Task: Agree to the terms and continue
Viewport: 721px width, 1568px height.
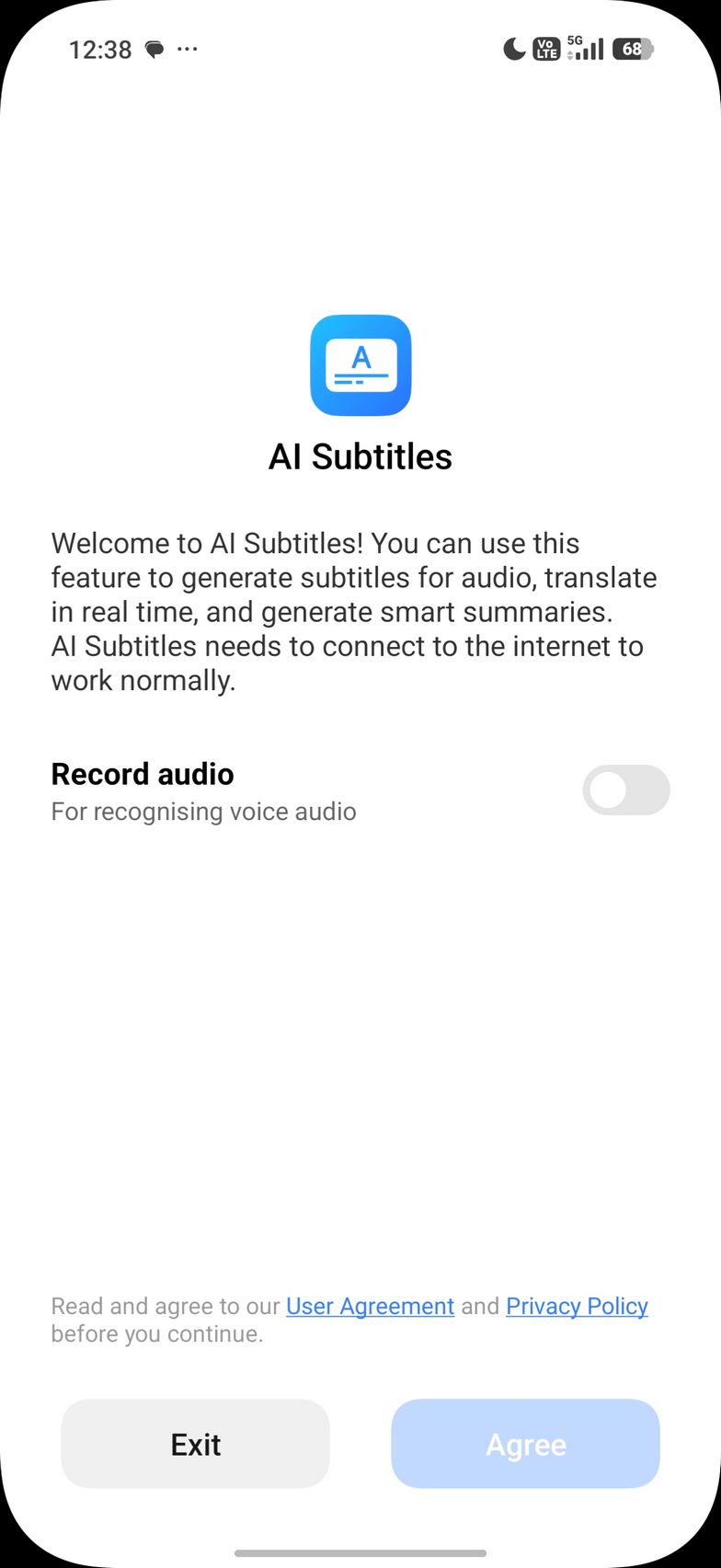Action: (525, 1444)
